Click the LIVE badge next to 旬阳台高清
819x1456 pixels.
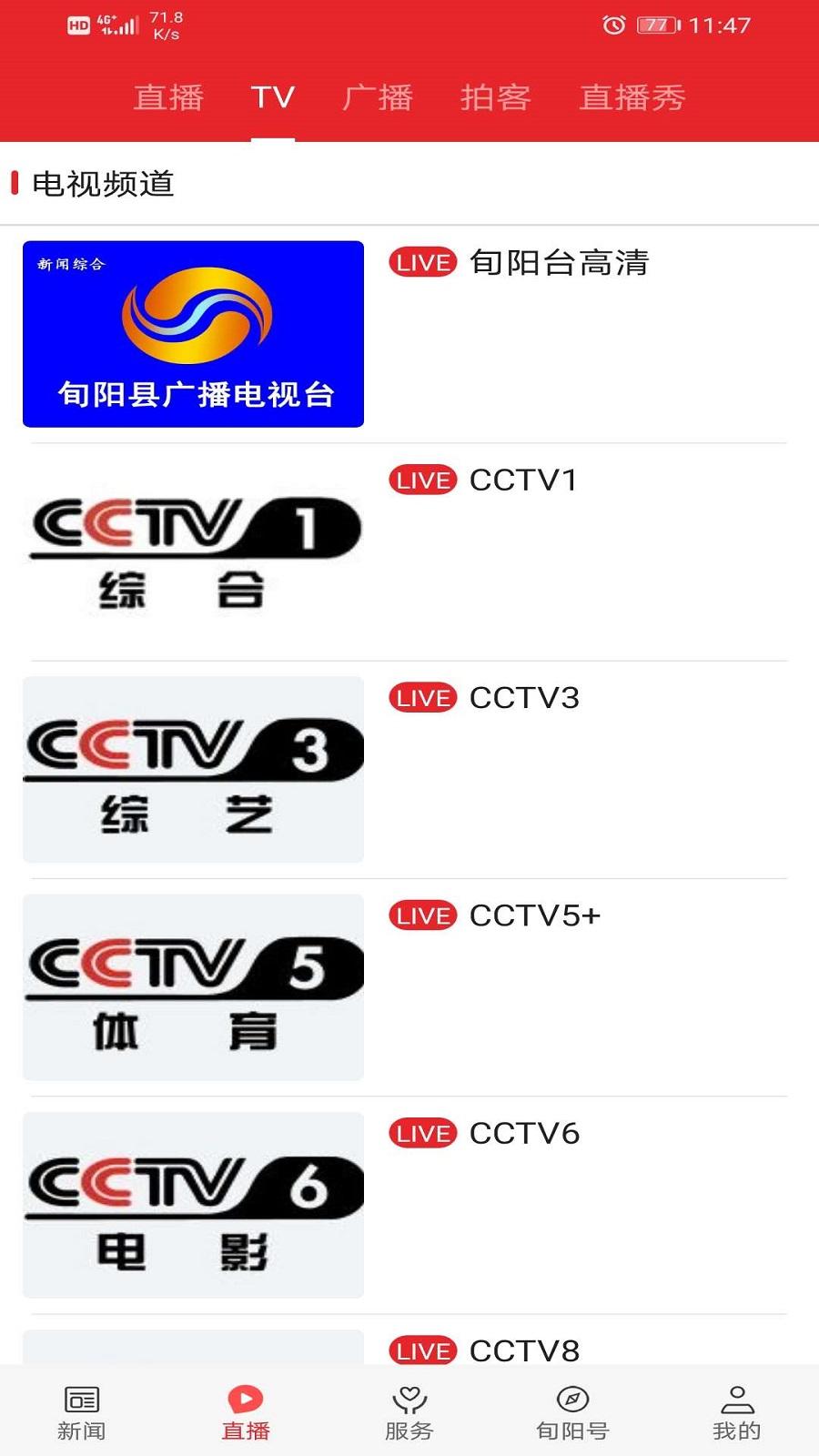[423, 263]
